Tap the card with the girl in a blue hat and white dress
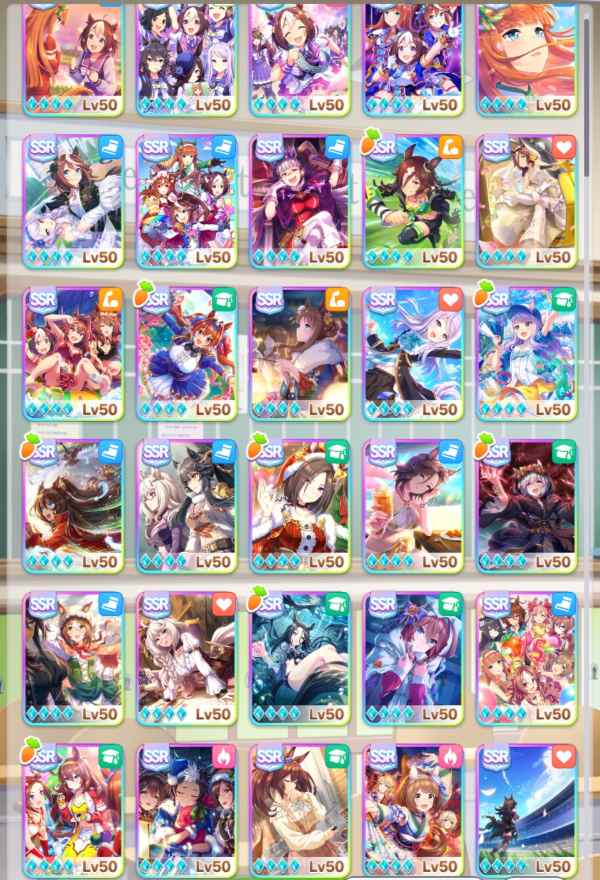Image resolution: width=600 pixels, height=880 pixels. [527, 353]
